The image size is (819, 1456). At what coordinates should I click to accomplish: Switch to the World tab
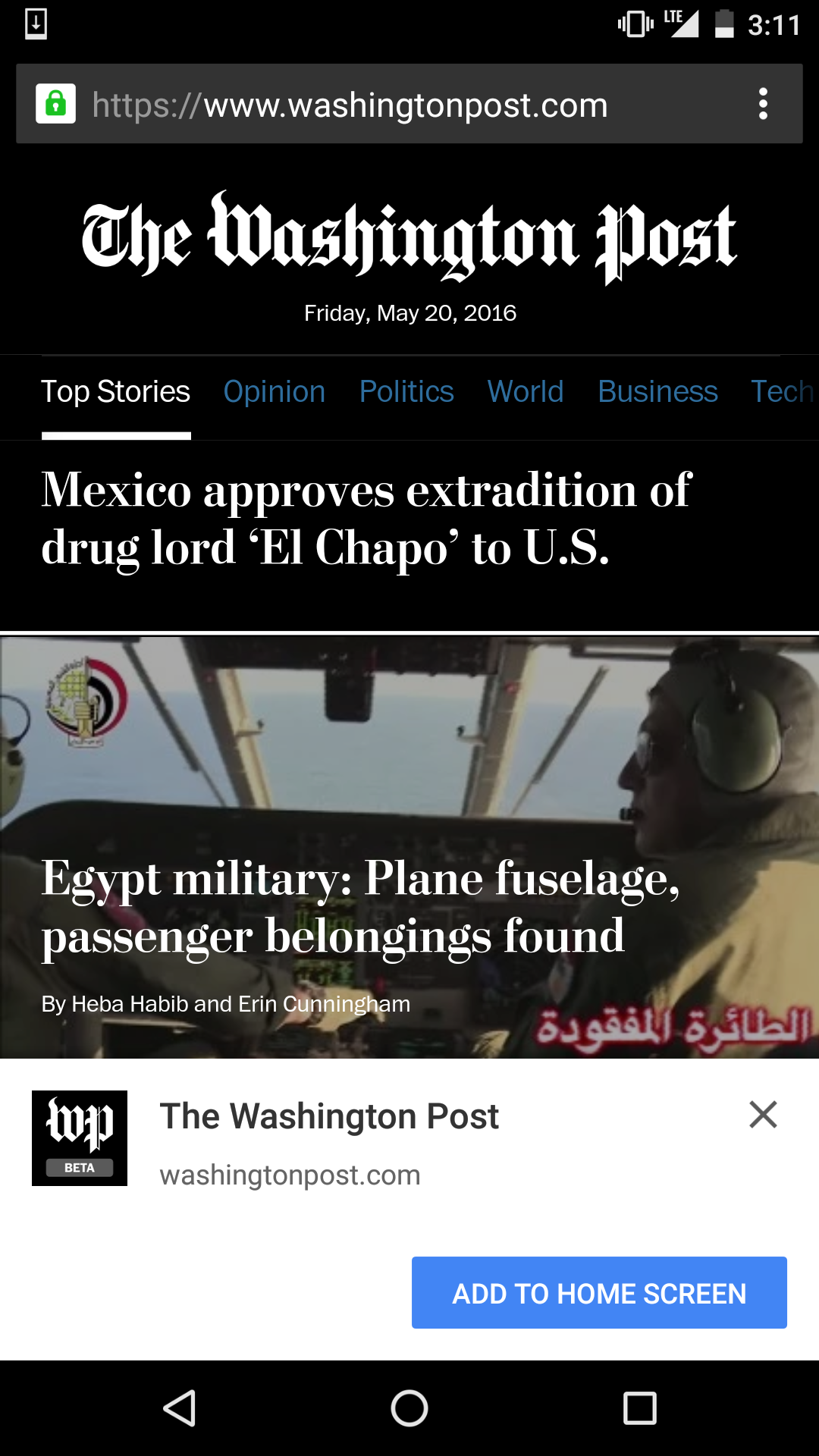pos(526,392)
